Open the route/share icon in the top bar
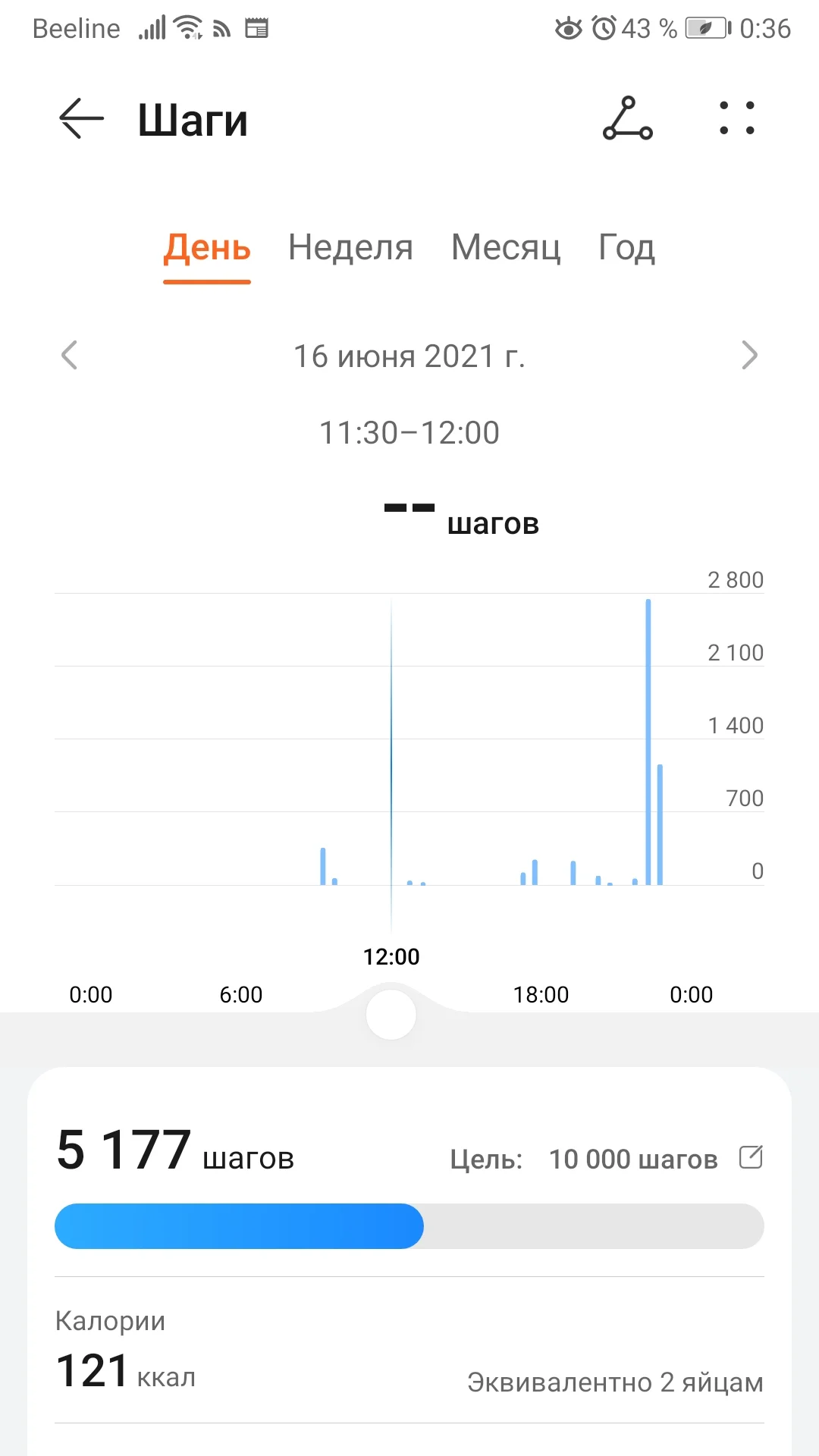Screen dimensions: 819x1456 click(627, 119)
